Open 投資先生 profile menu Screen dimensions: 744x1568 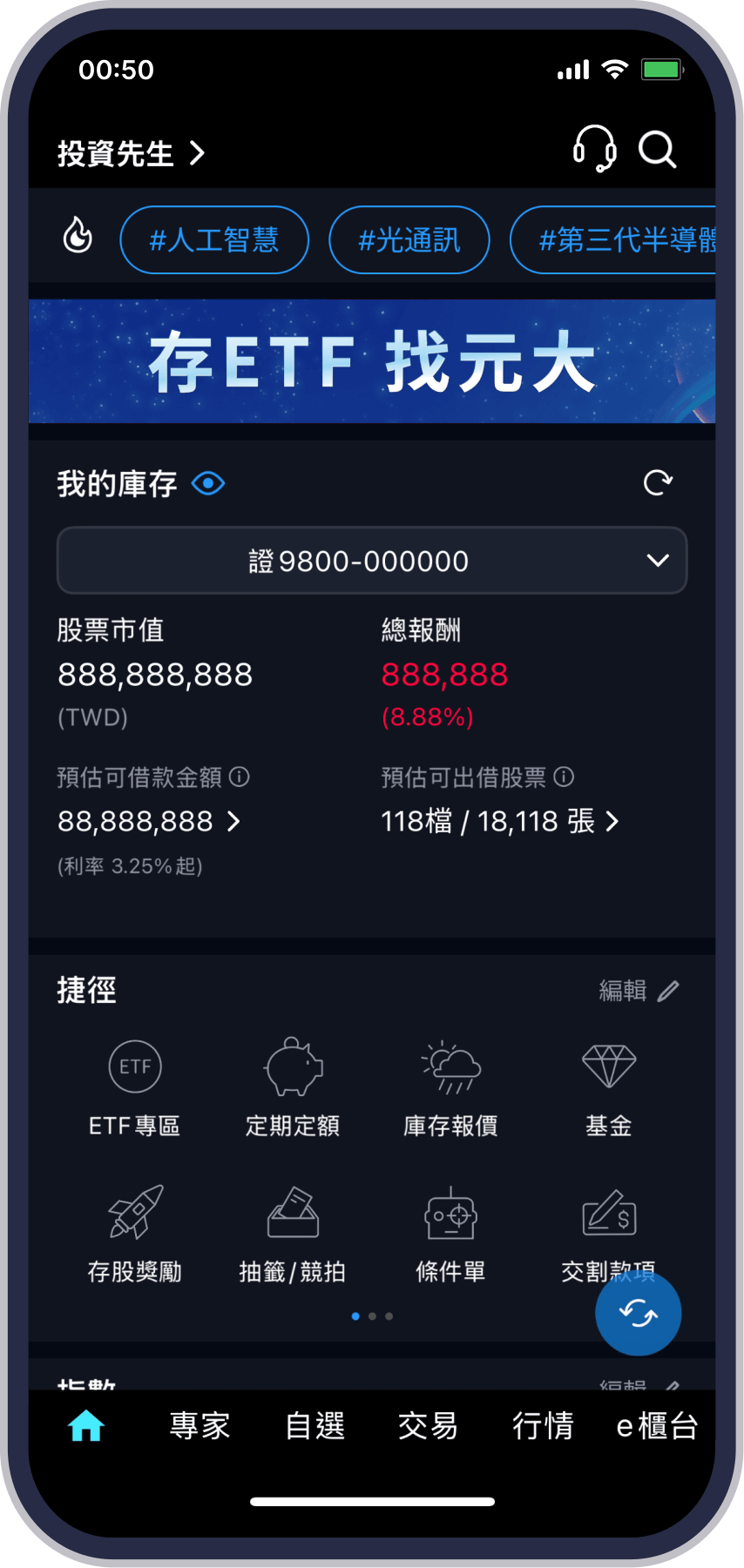point(131,154)
